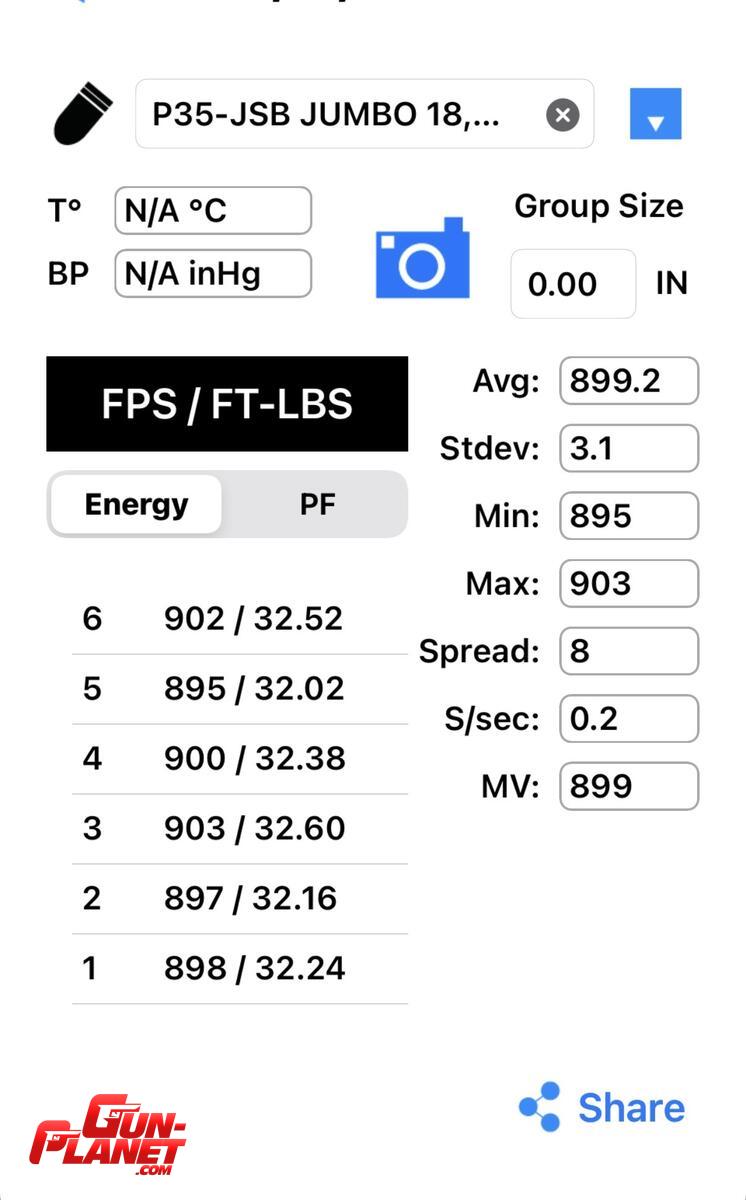Open the camera to photograph the group

pos(422,259)
